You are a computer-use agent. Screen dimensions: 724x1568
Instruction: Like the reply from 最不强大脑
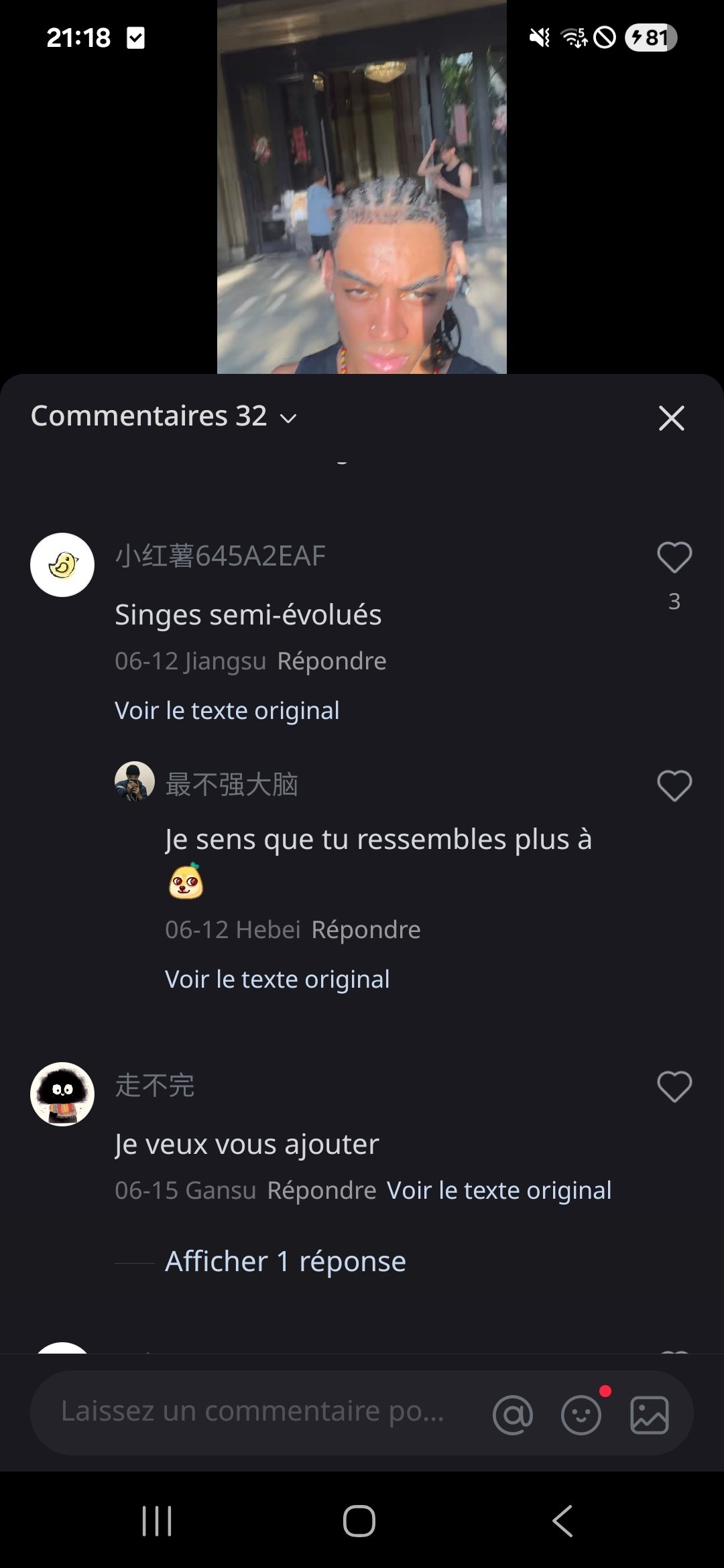pos(674,785)
